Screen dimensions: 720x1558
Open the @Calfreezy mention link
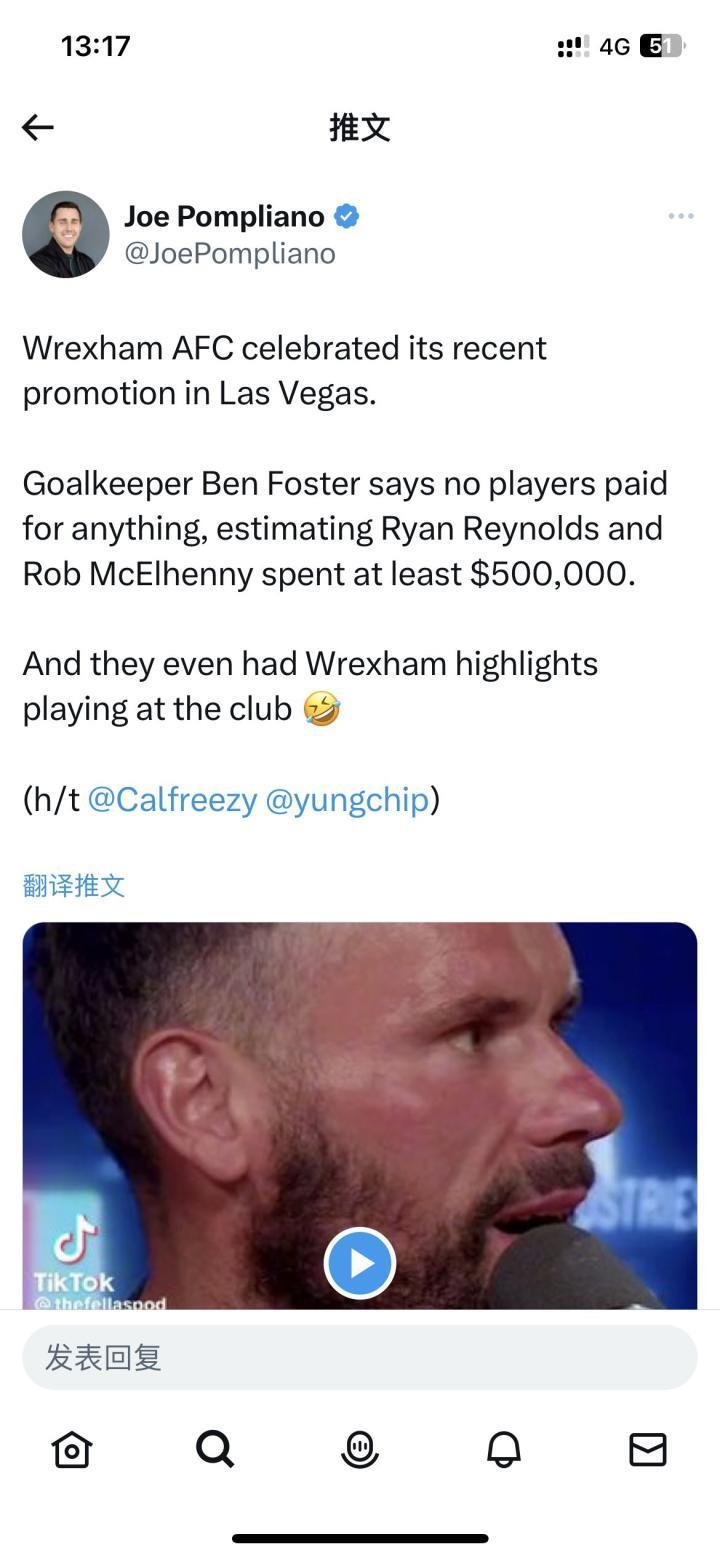pyautogui.click(x=172, y=799)
